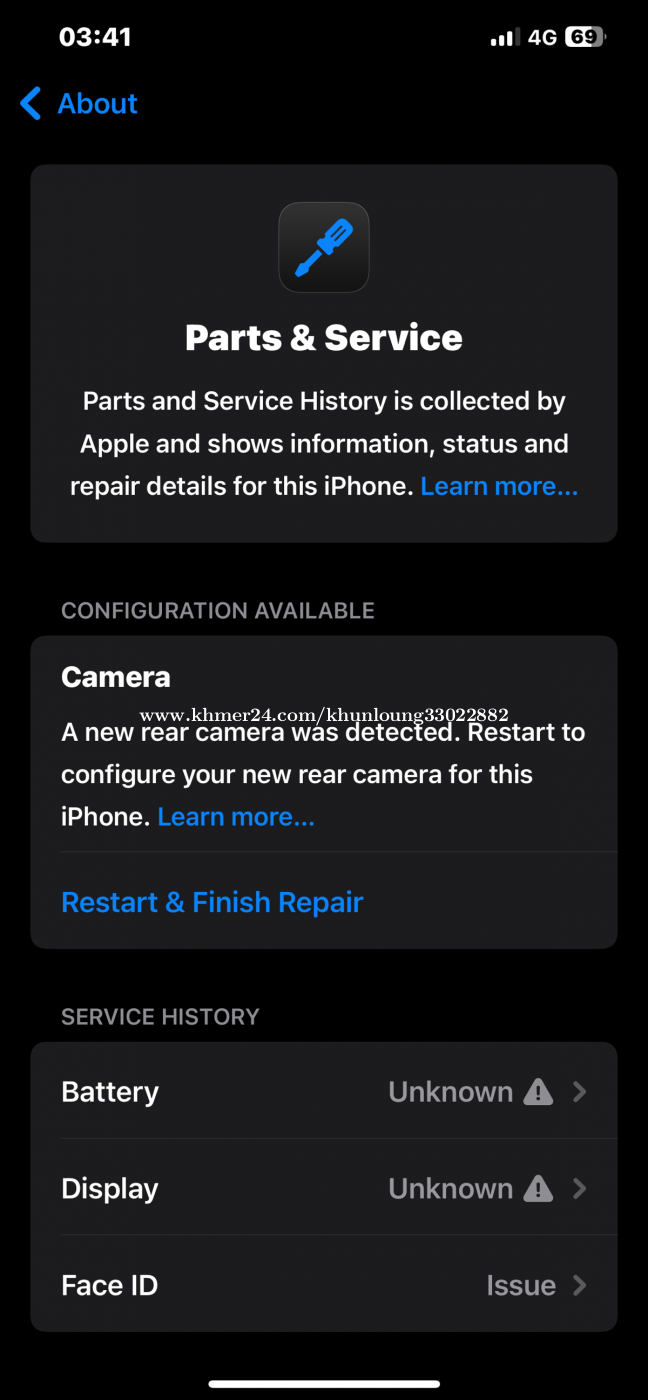Open the Face ID issue row
The image size is (648, 1400).
point(324,1284)
